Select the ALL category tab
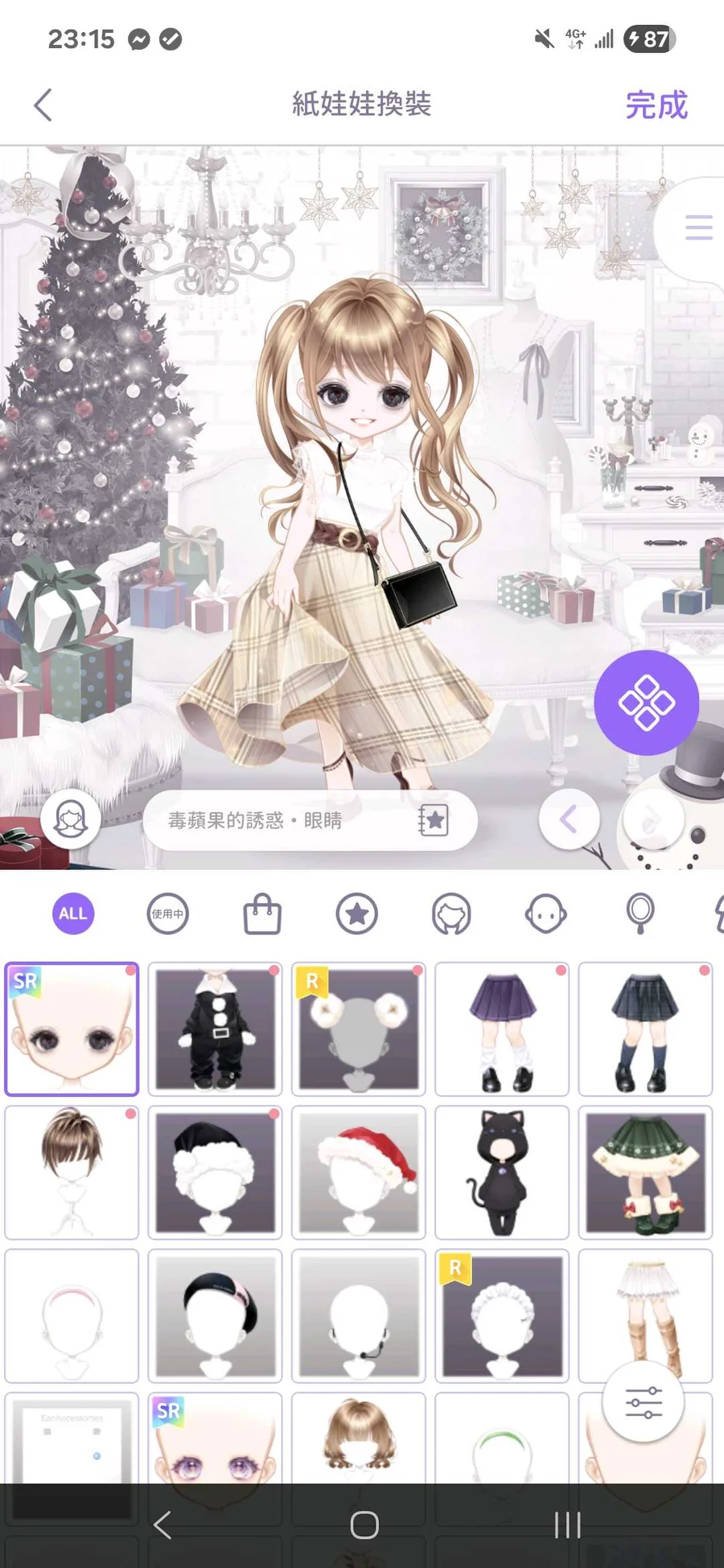Viewport: 724px width, 1568px height. [x=73, y=913]
